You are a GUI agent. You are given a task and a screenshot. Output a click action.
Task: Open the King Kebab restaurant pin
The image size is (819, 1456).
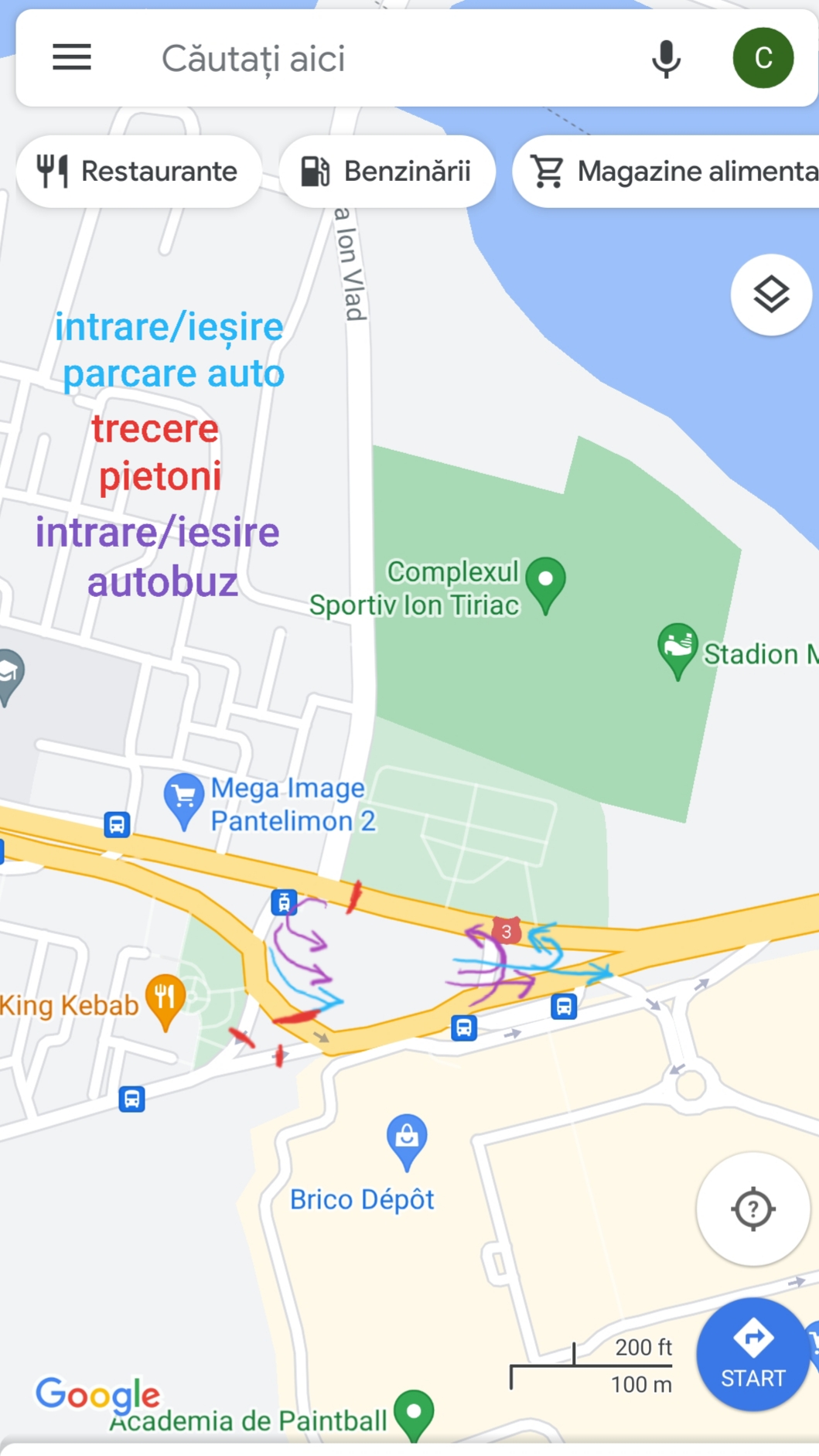coord(165,1002)
